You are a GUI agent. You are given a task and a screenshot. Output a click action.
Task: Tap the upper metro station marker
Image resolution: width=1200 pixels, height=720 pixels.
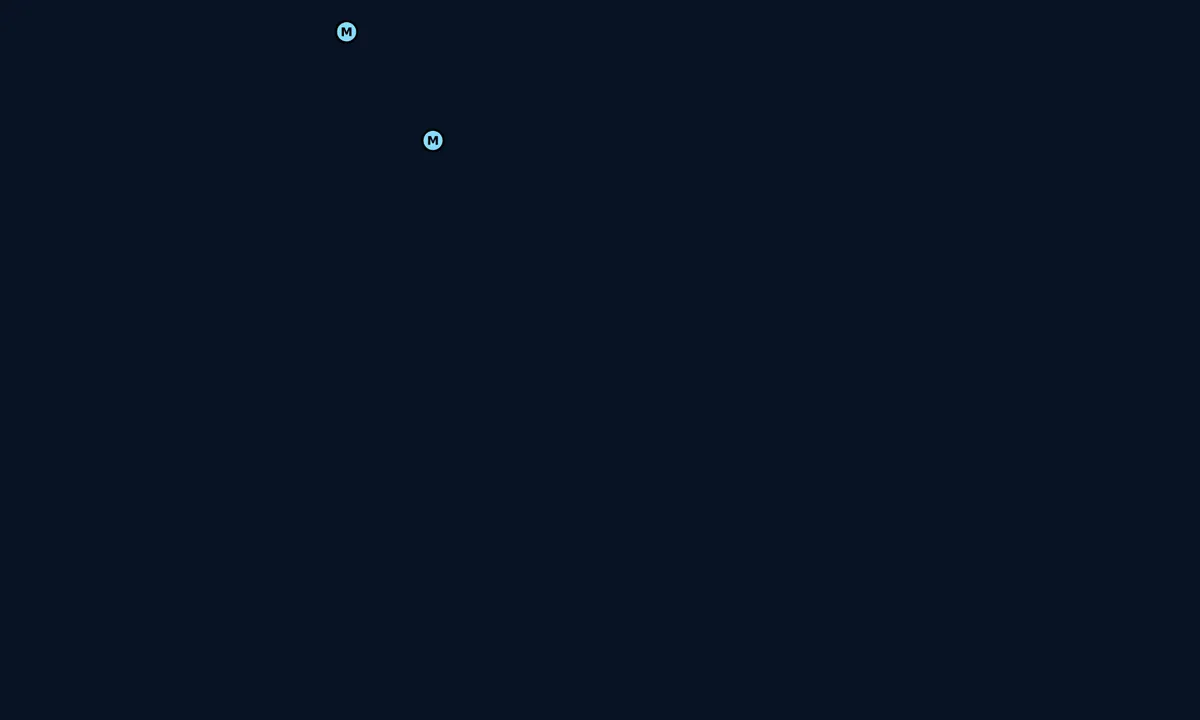(x=346, y=32)
